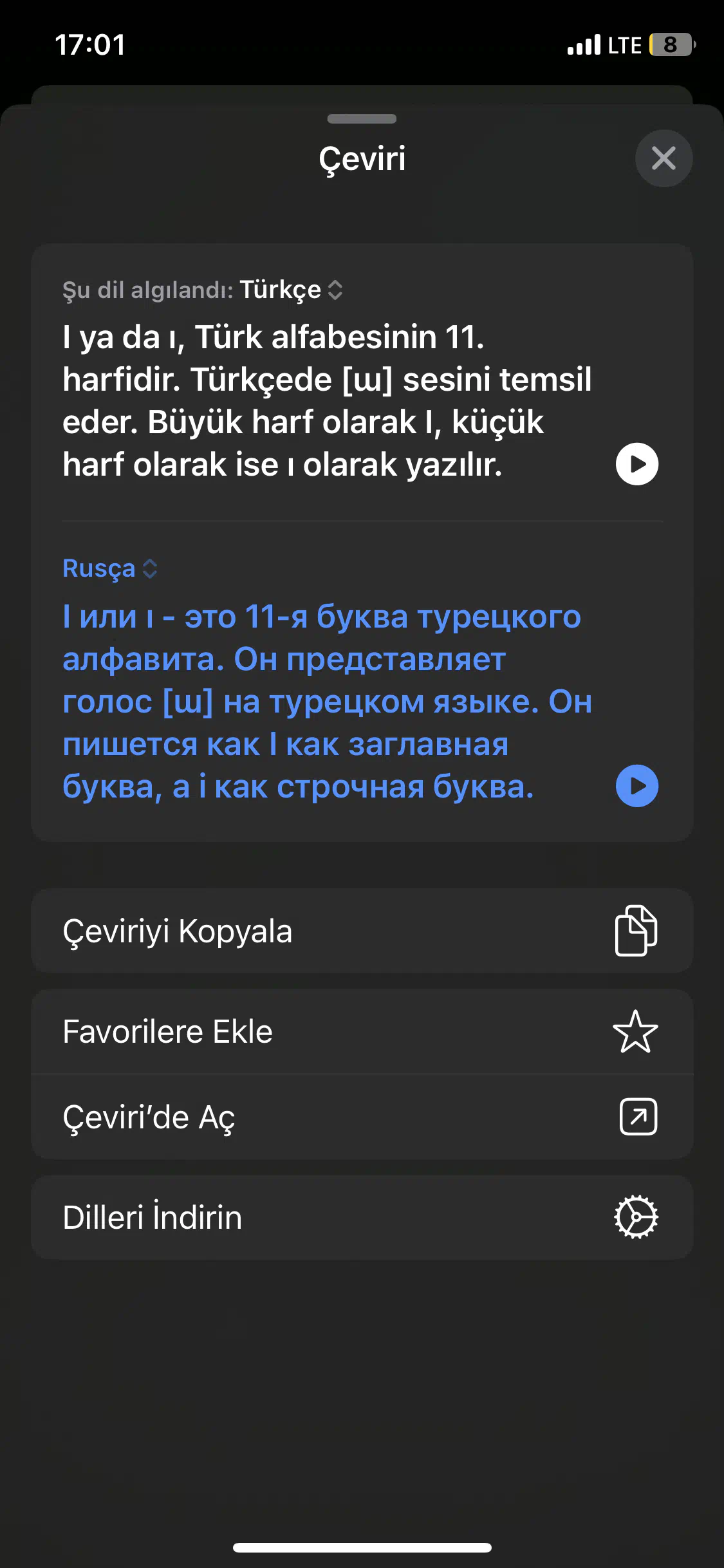The width and height of the screenshot is (724, 1568).
Task: Select Favorilere Ekle
Action: click(362, 1032)
